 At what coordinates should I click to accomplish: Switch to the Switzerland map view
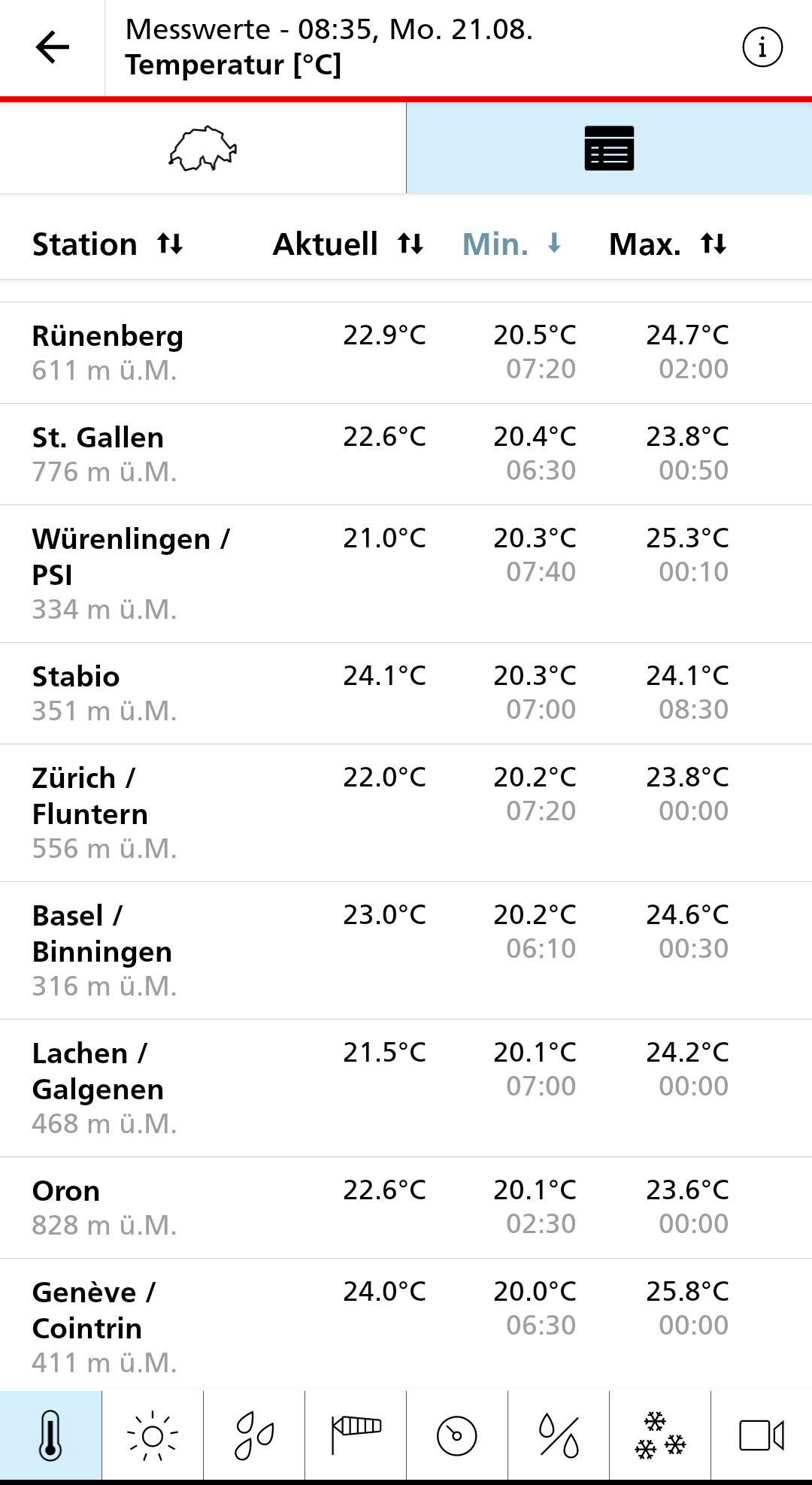click(203, 148)
